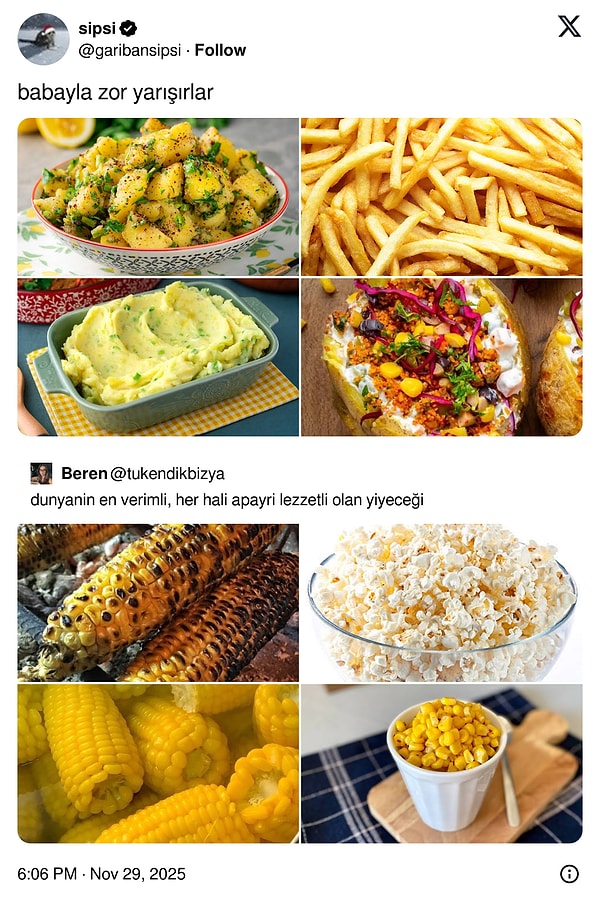
Task: View the popcorn bowl photo
Action: 441,602
